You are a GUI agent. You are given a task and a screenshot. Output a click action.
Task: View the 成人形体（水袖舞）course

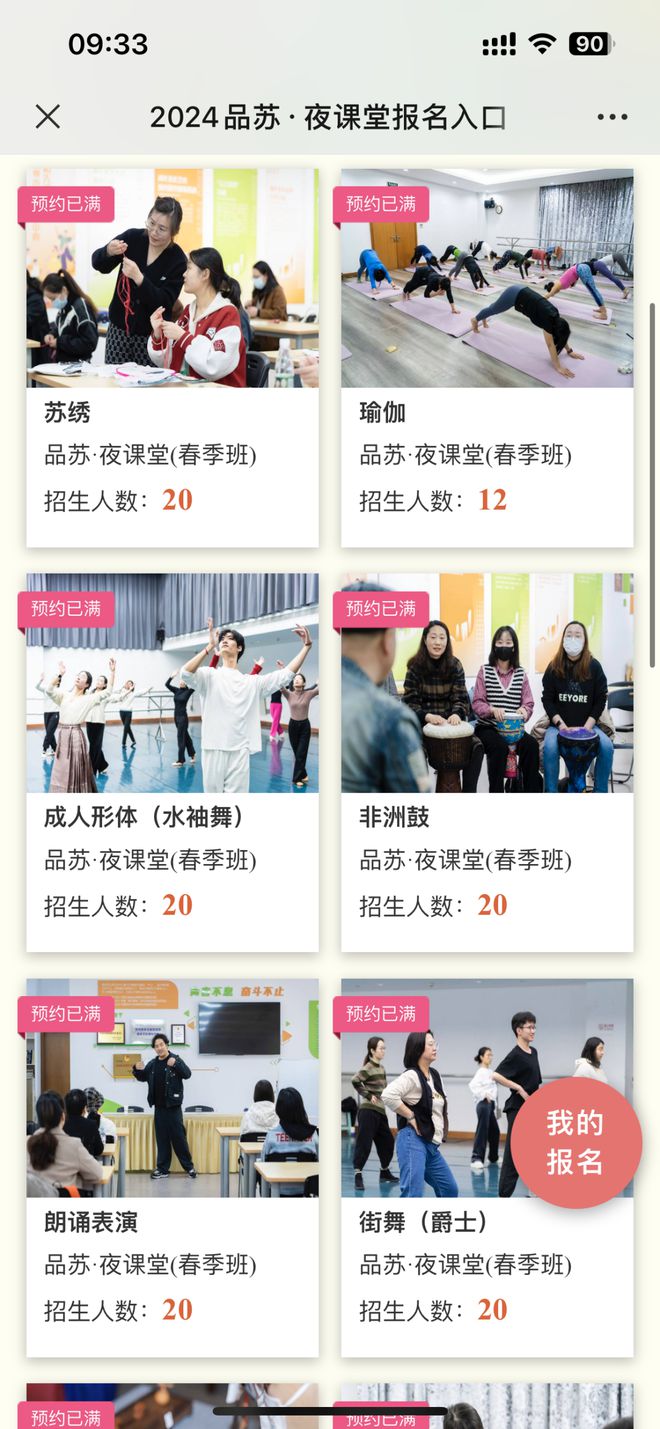(x=172, y=762)
